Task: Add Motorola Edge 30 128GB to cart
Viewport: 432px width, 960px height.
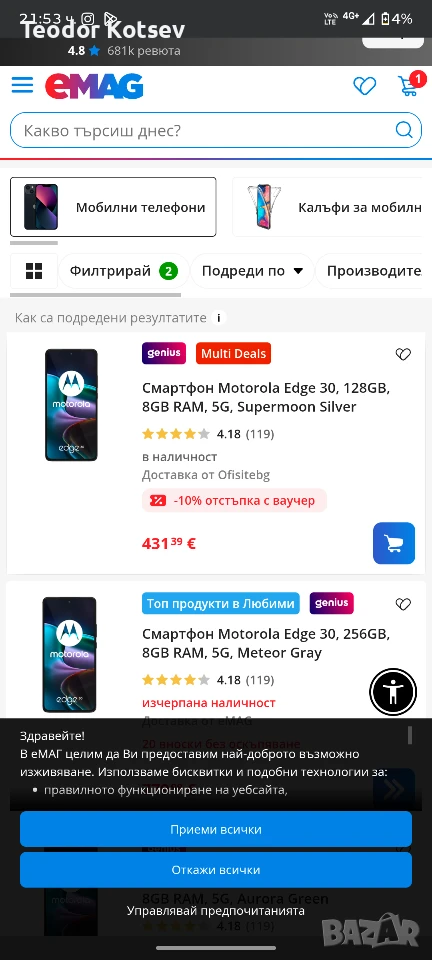Action: point(394,543)
